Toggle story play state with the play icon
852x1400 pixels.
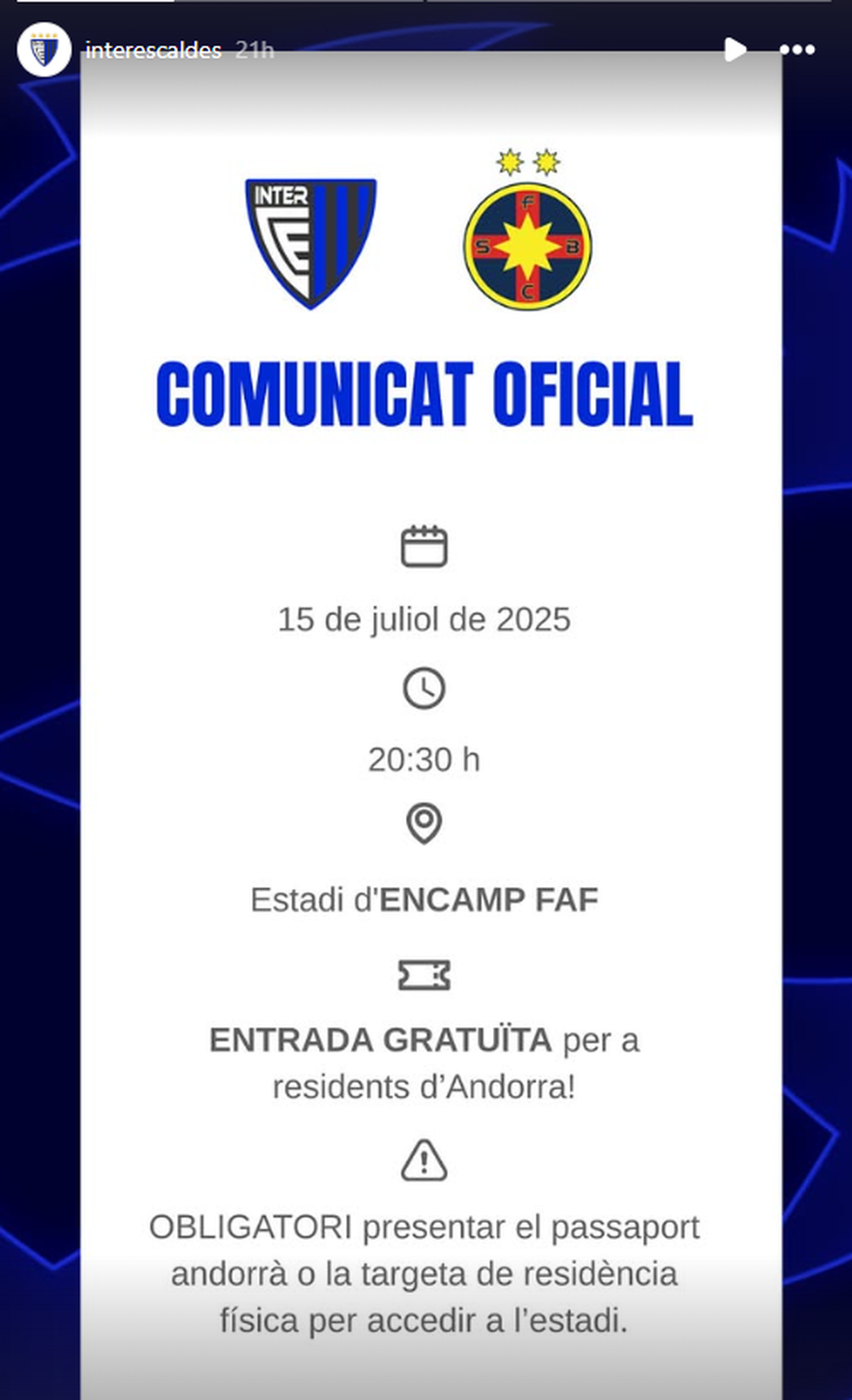[x=734, y=49]
